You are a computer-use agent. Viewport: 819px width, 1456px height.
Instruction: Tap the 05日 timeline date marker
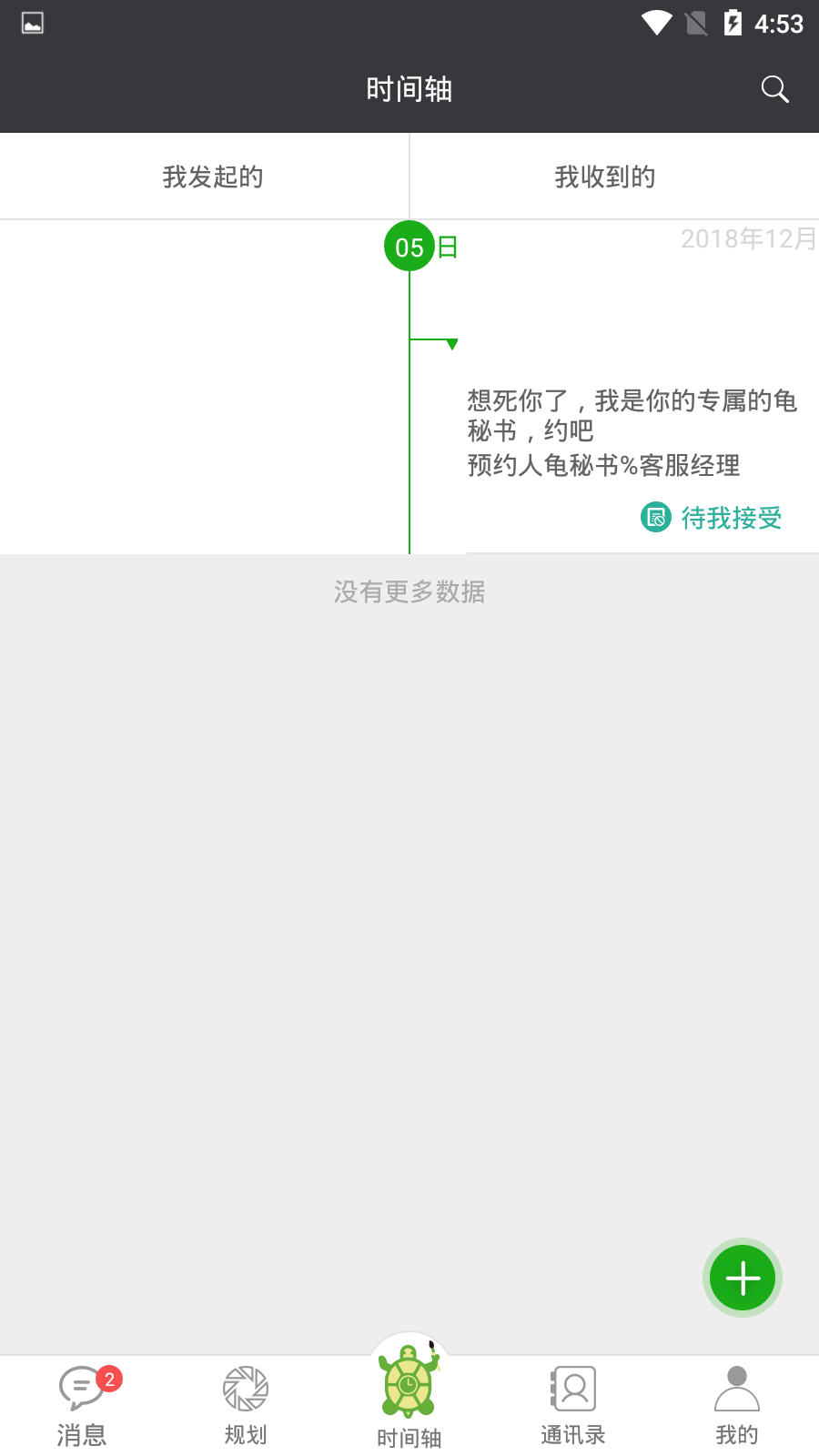(410, 247)
